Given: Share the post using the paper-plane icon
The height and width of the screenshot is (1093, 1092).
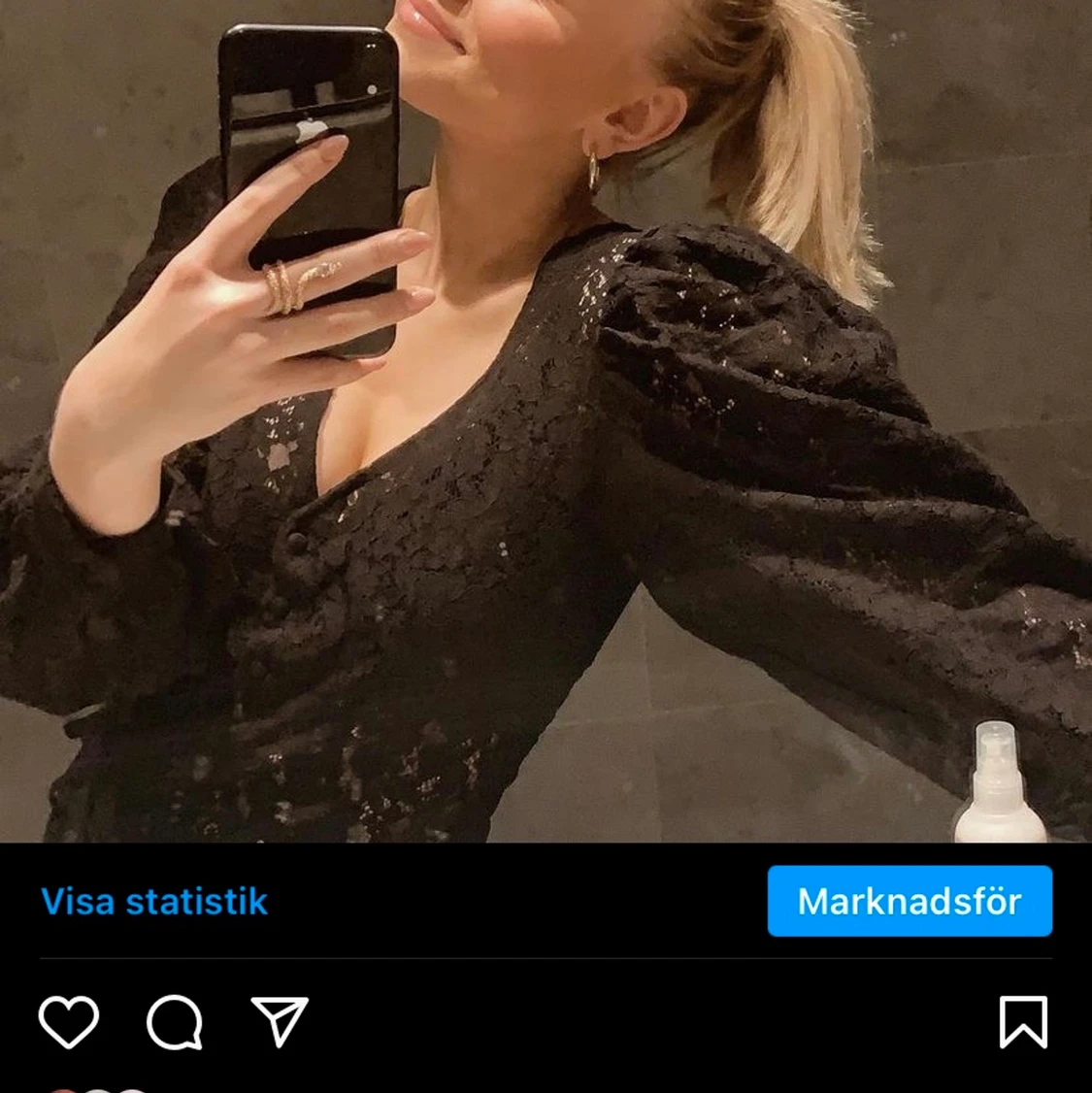Looking at the screenshot, I should point(279,1022).
